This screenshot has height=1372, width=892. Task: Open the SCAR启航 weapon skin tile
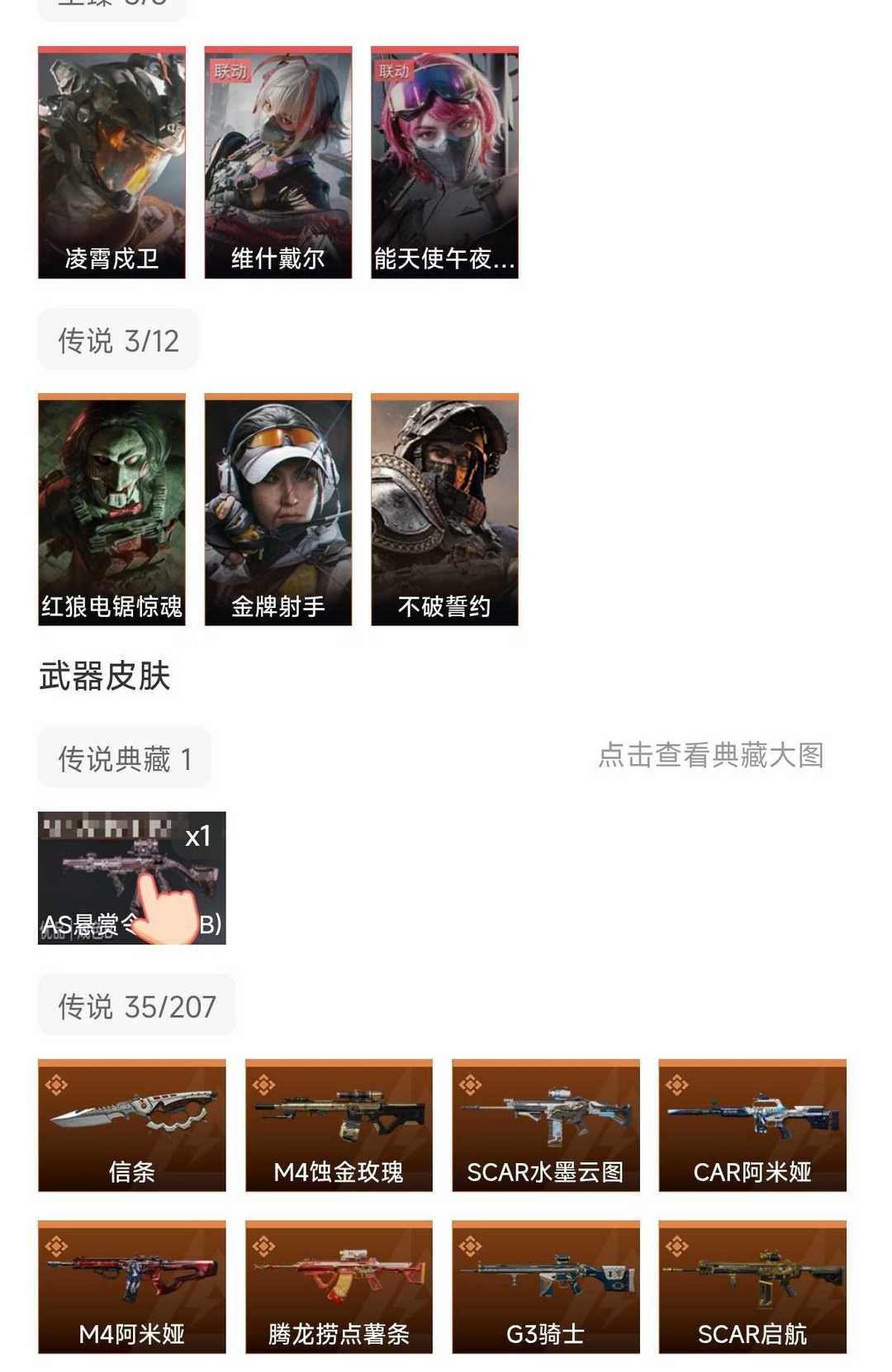point(752,1287)
